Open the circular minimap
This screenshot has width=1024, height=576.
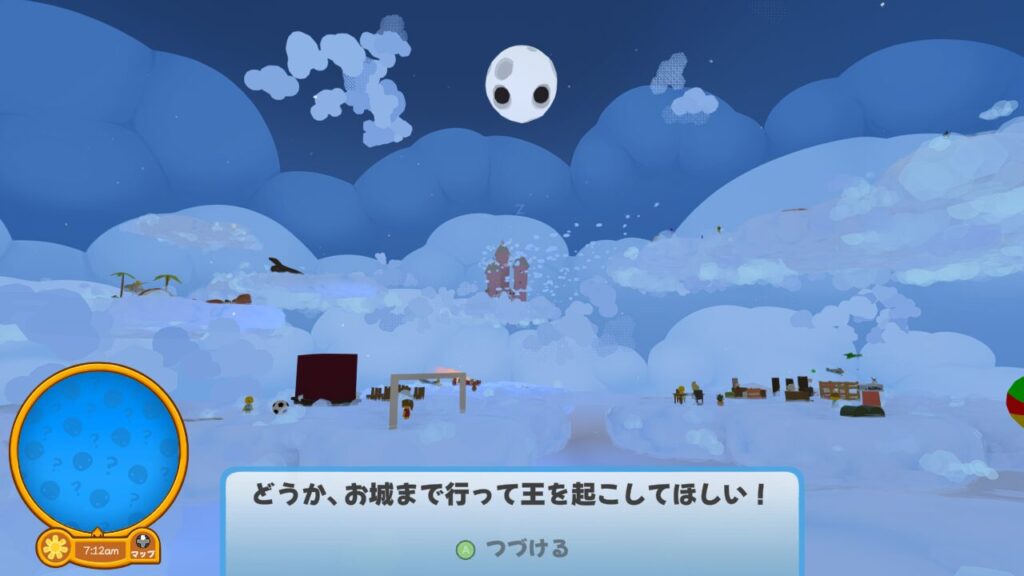98,447
